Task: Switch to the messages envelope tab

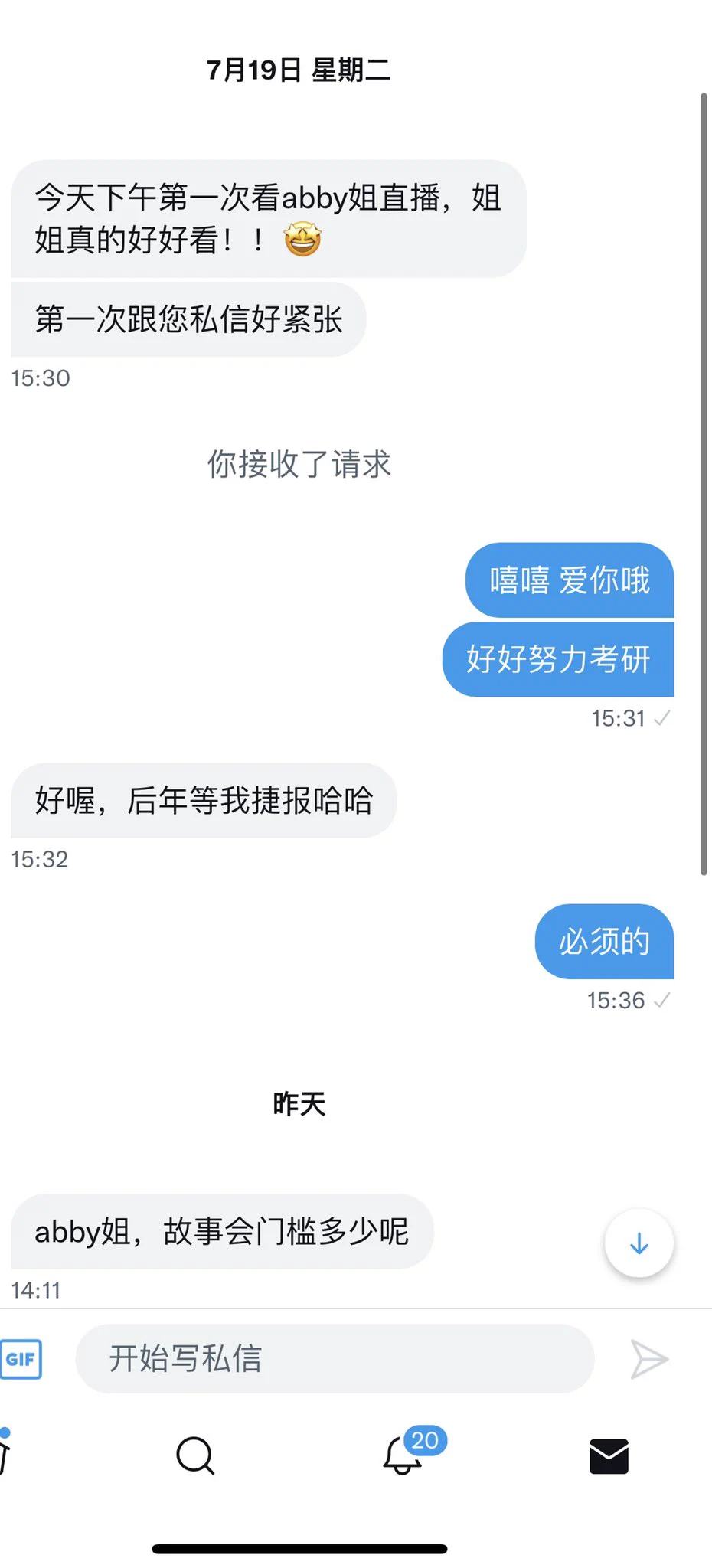Action: point(609,1455)
